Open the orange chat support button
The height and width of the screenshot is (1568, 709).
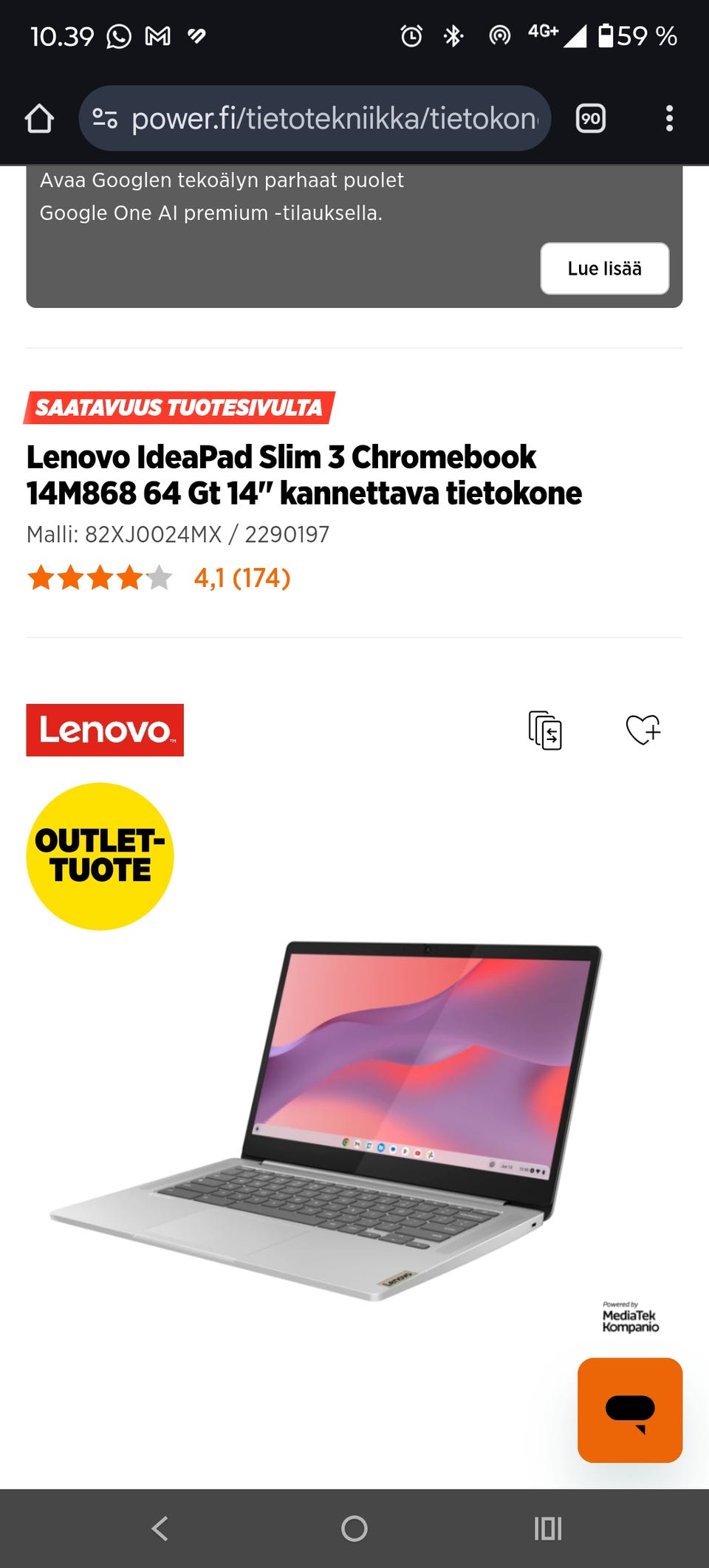click(630, 1410)
